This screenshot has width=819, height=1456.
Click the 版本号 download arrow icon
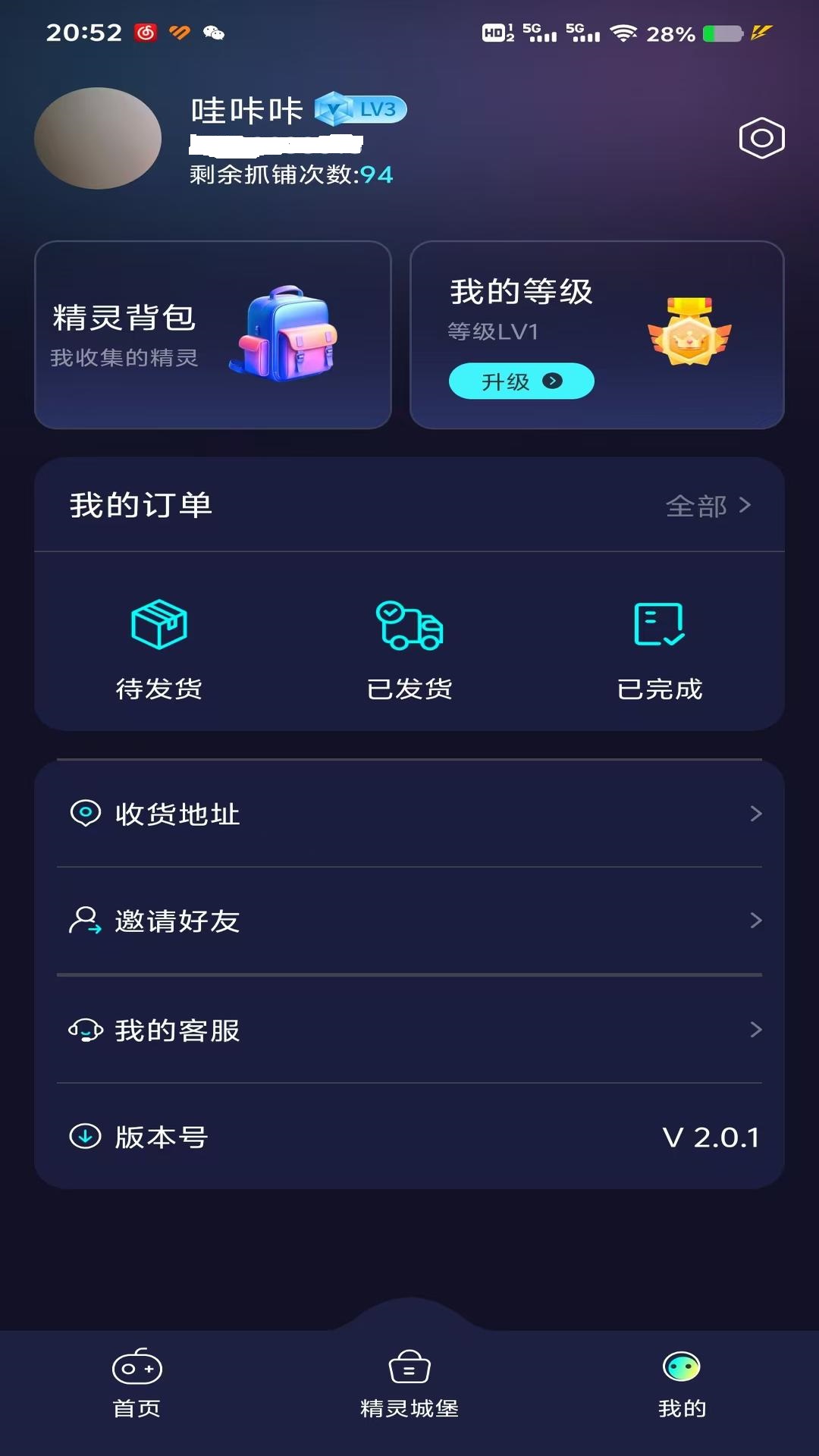tap(85, 1137)
